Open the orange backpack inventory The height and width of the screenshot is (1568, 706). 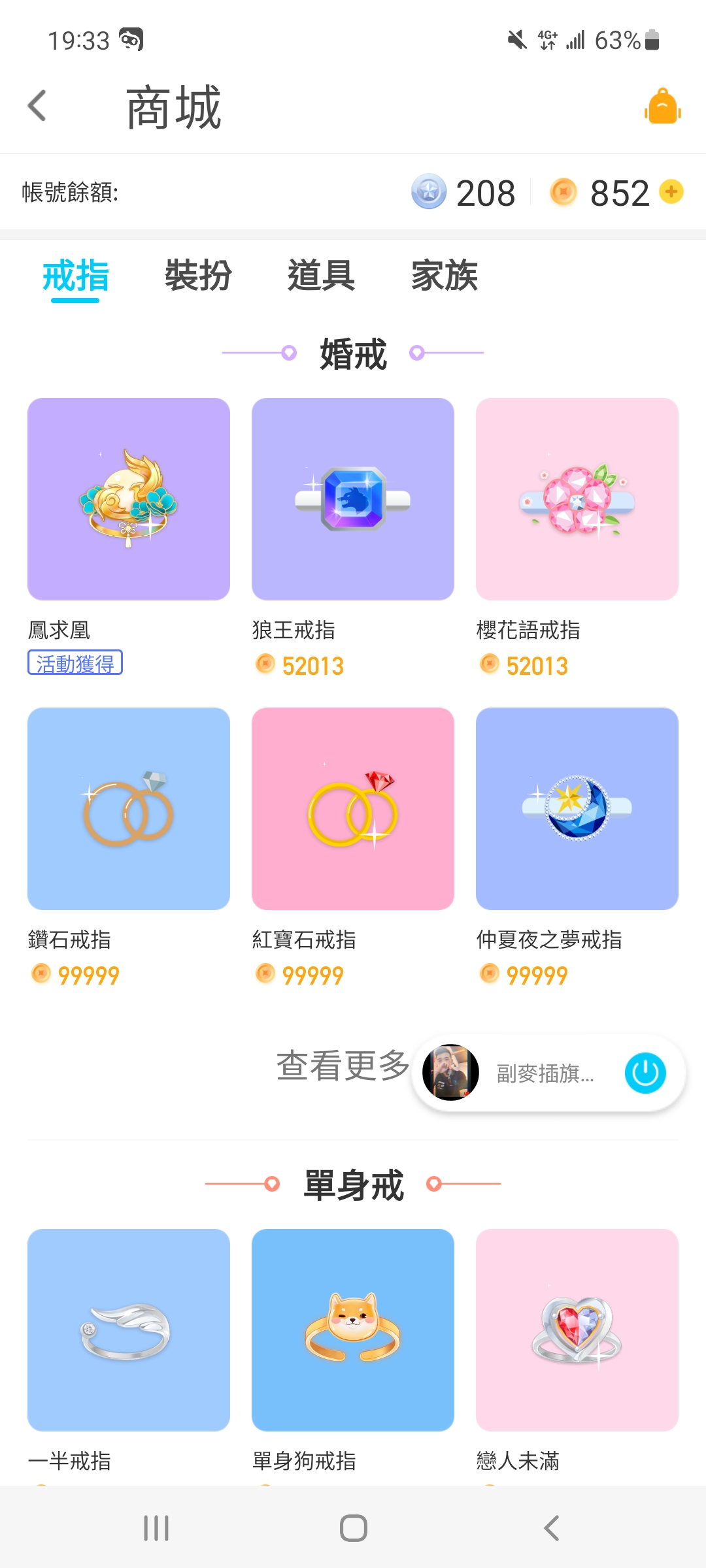tap(662, 106)
